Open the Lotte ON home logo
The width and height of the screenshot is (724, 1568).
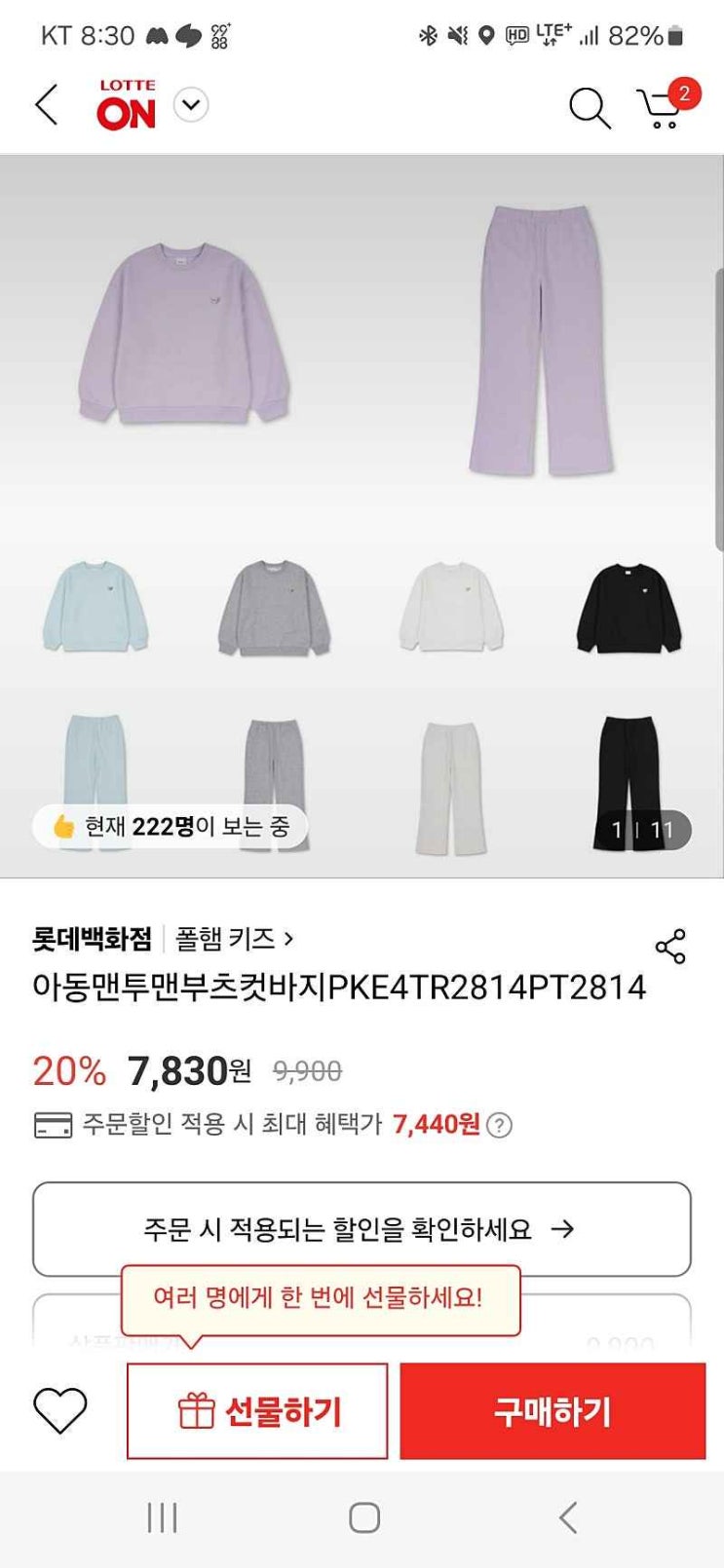click(x=127, y=105)
